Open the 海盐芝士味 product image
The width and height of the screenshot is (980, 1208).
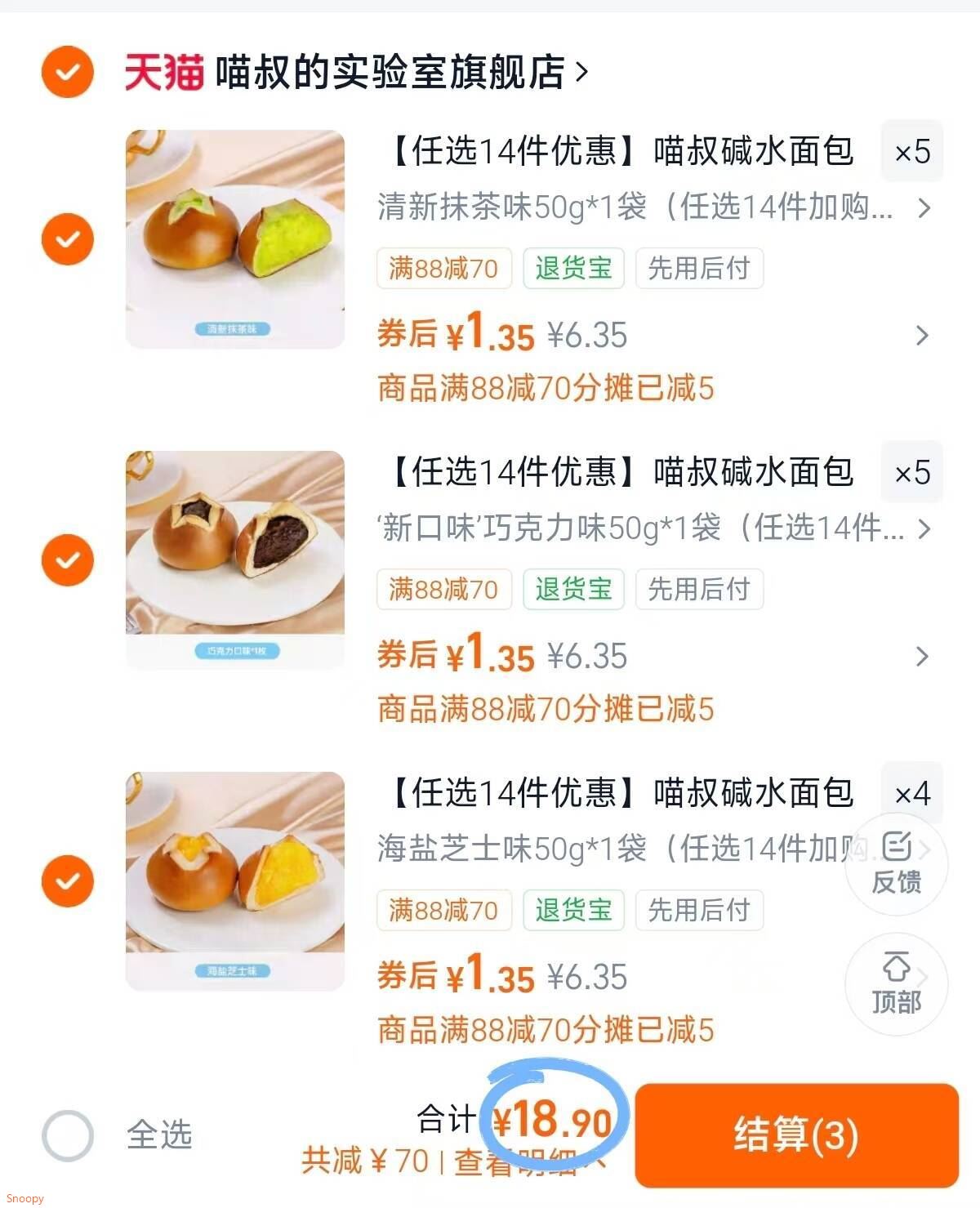[235, 881]
